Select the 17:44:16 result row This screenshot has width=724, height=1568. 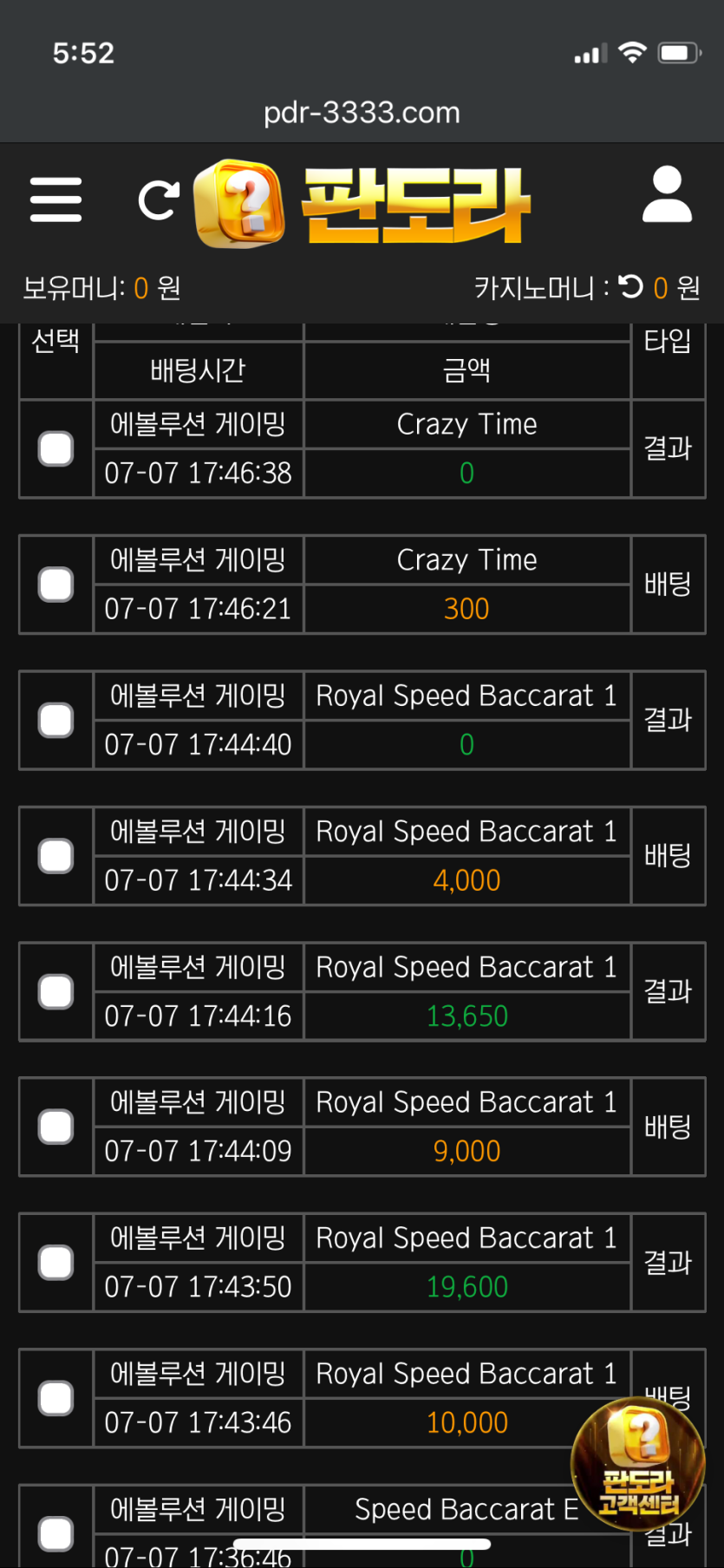[56, 991]
